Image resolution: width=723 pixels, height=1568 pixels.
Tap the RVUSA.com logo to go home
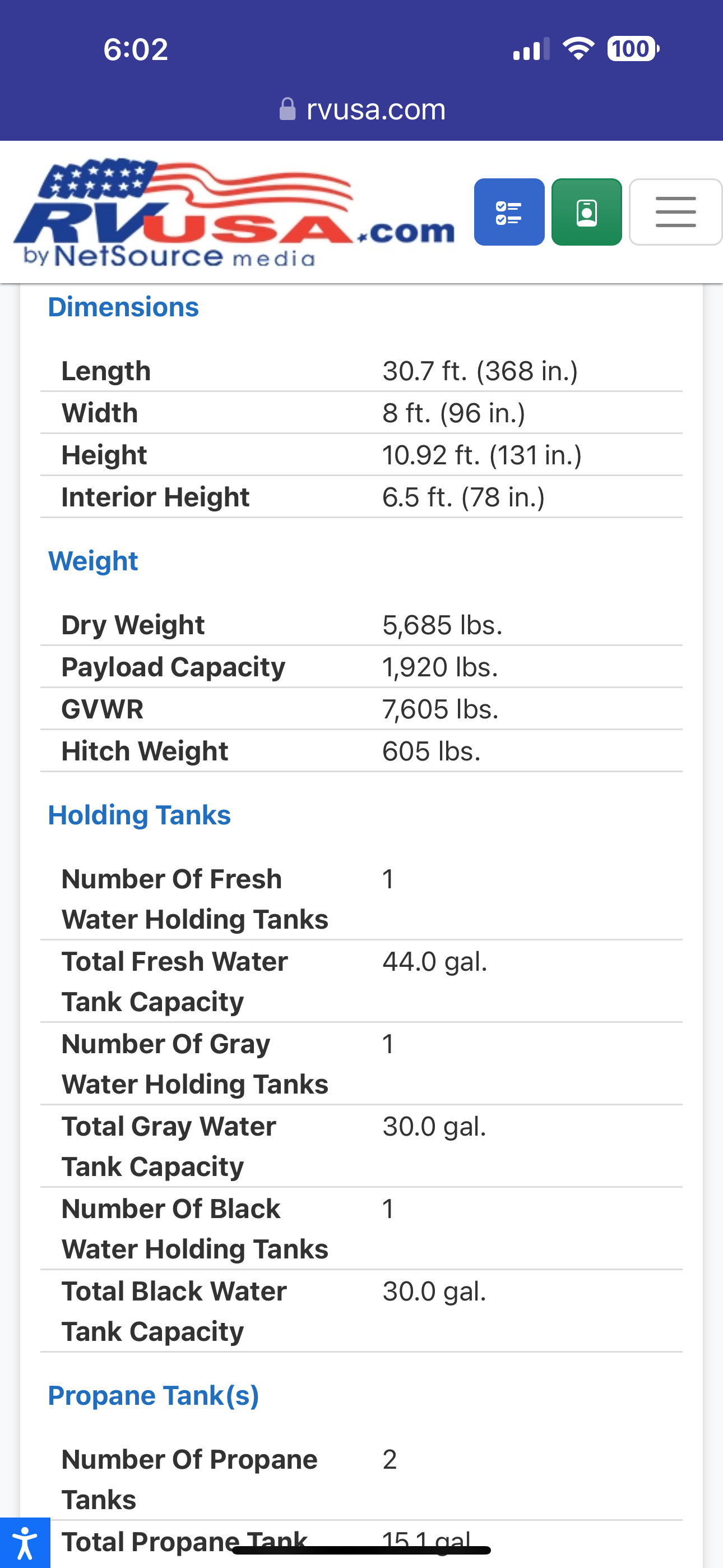coord(234,213)
